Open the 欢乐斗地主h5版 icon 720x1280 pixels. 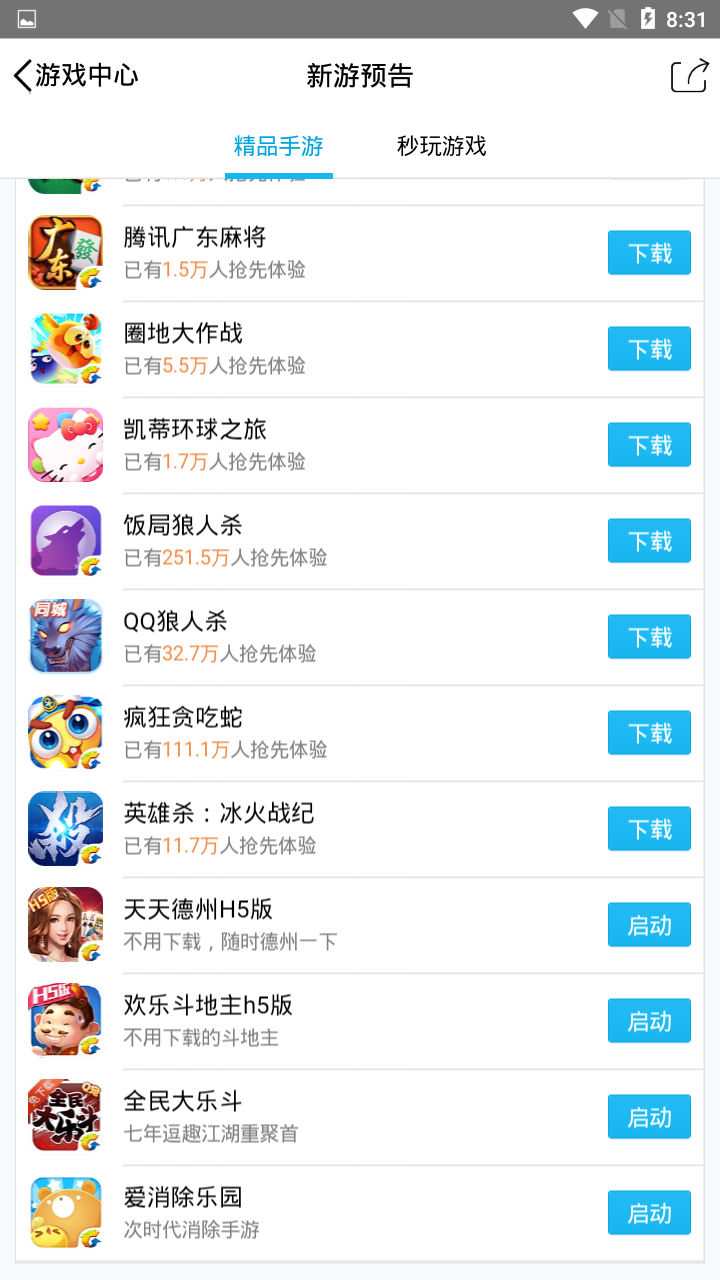tap(65, 1020)
